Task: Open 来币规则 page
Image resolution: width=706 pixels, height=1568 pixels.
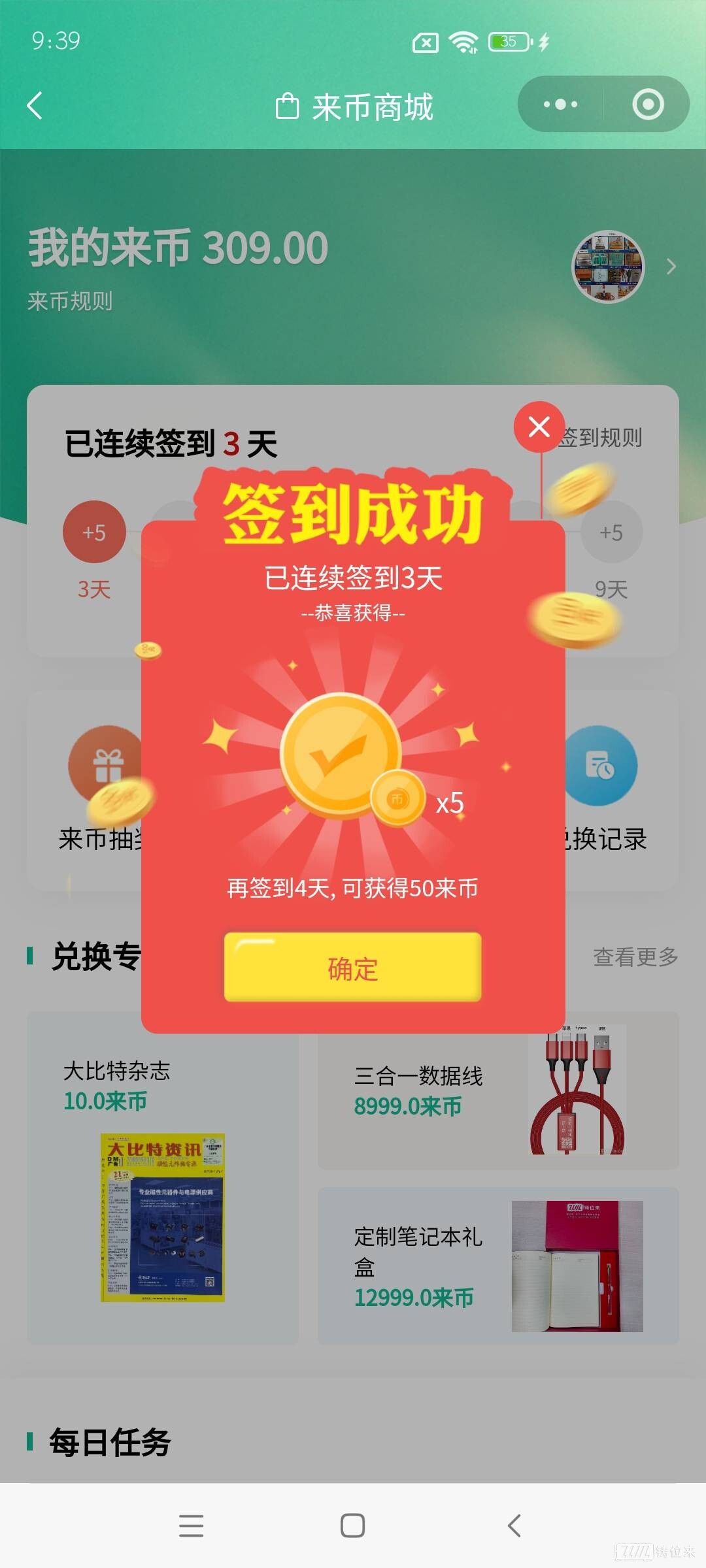Action: 70,301
